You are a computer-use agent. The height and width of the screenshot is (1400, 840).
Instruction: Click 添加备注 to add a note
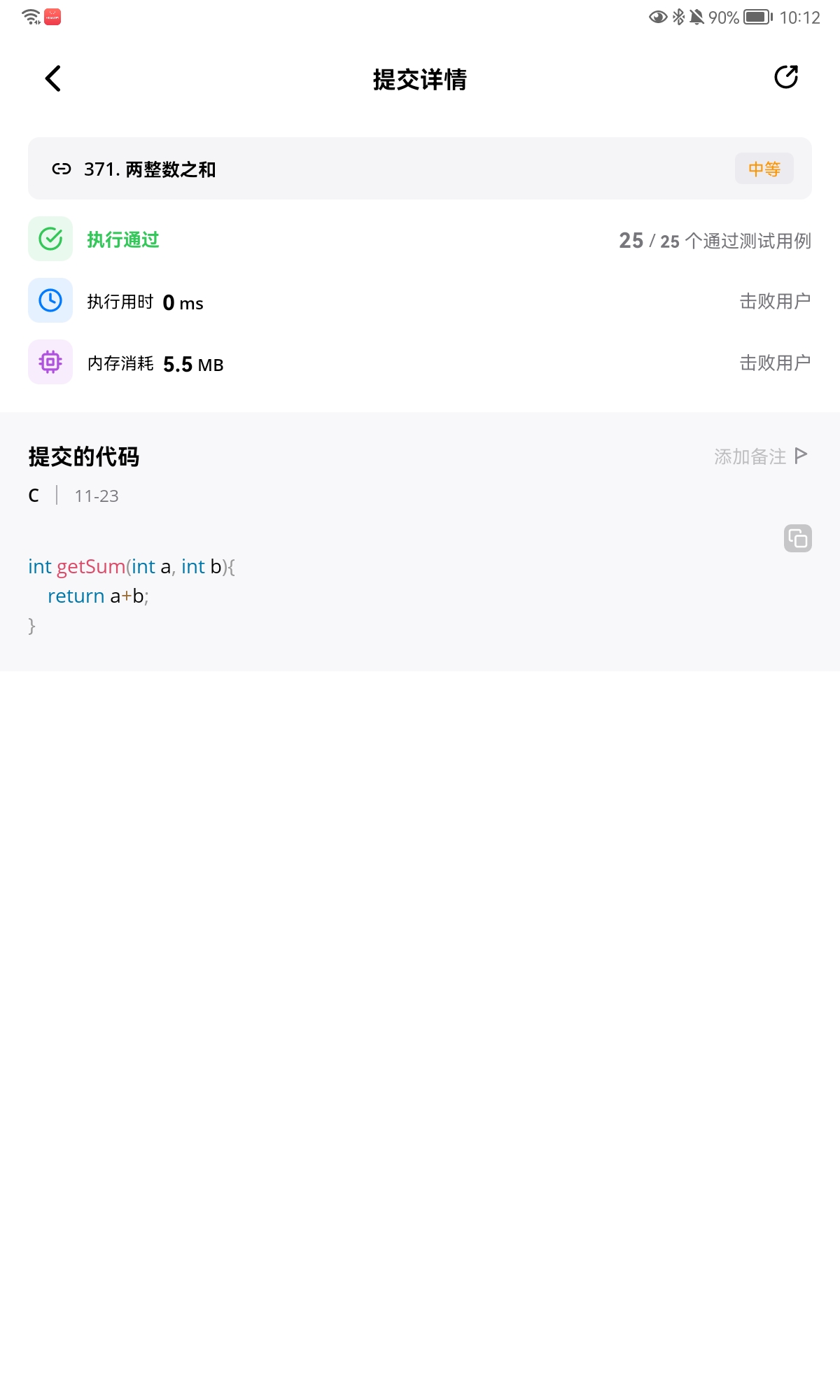[x=751, y=455]
